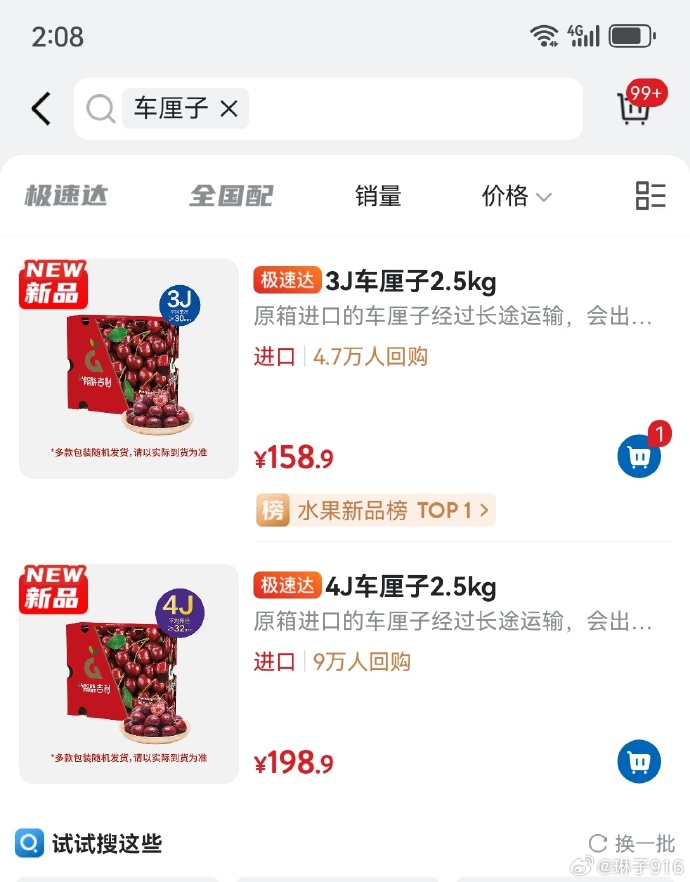Open the 4J车厘子2.5kg product

(x=410, y=586)
